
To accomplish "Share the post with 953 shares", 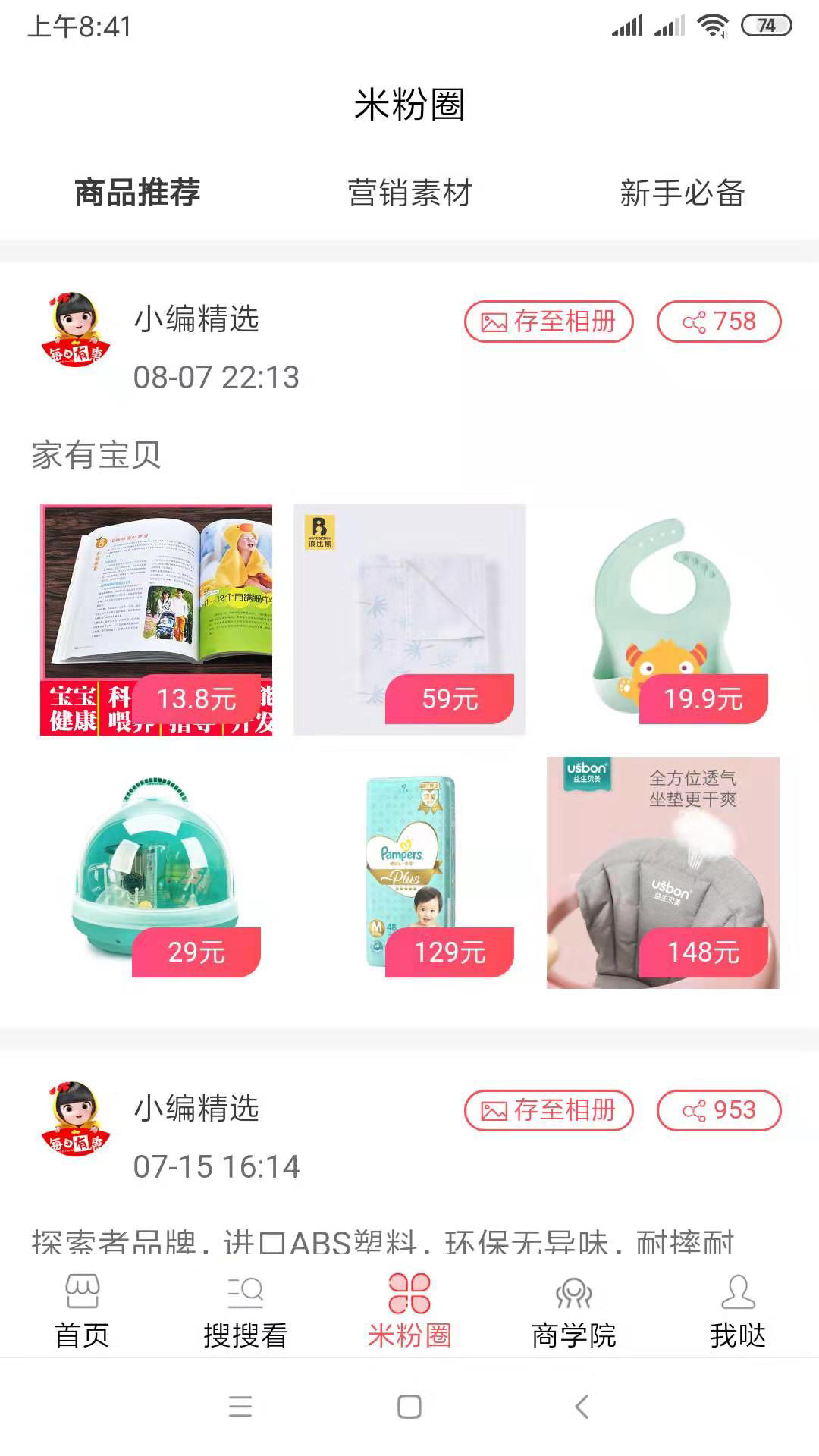I will point(718,1110).
